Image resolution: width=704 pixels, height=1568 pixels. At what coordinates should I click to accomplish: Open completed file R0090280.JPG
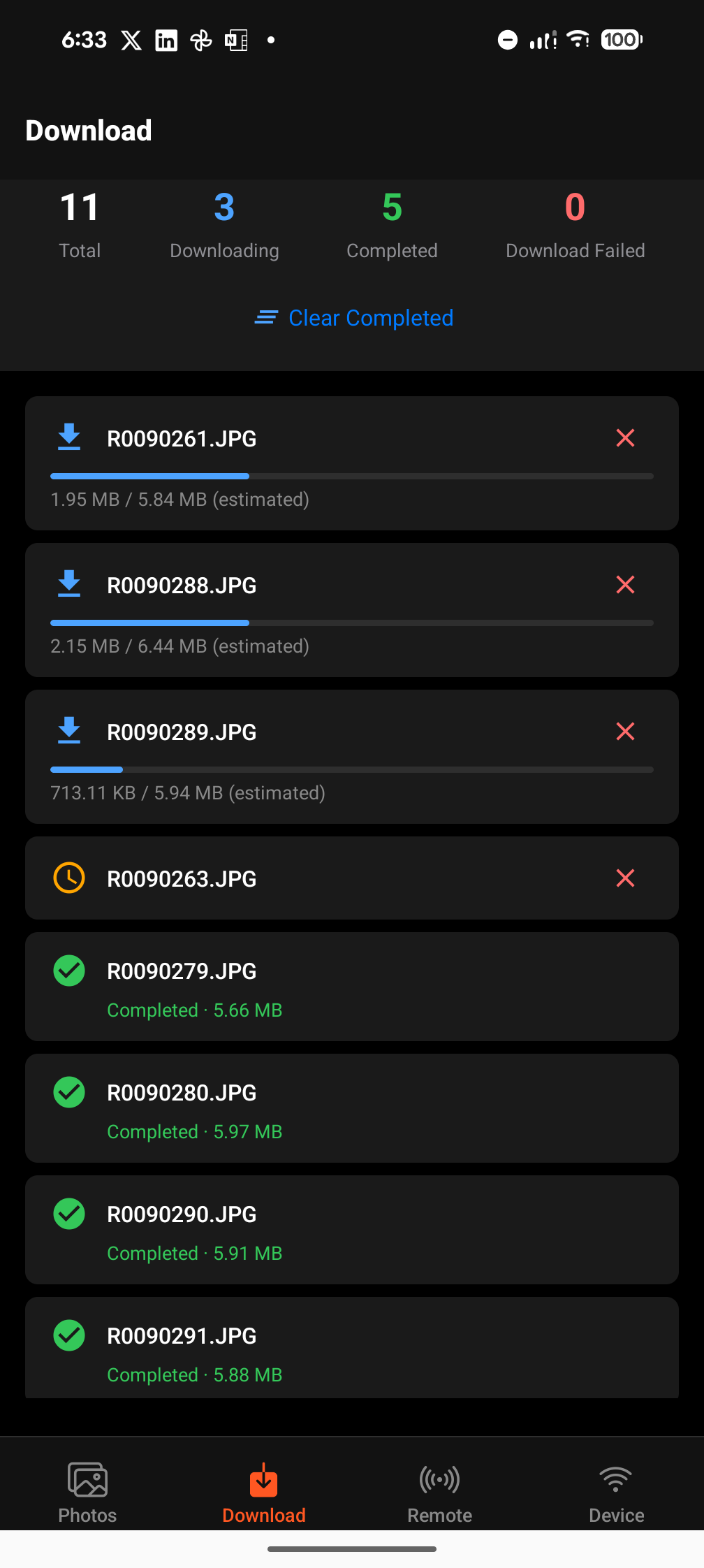click(x=351, y=1108)
